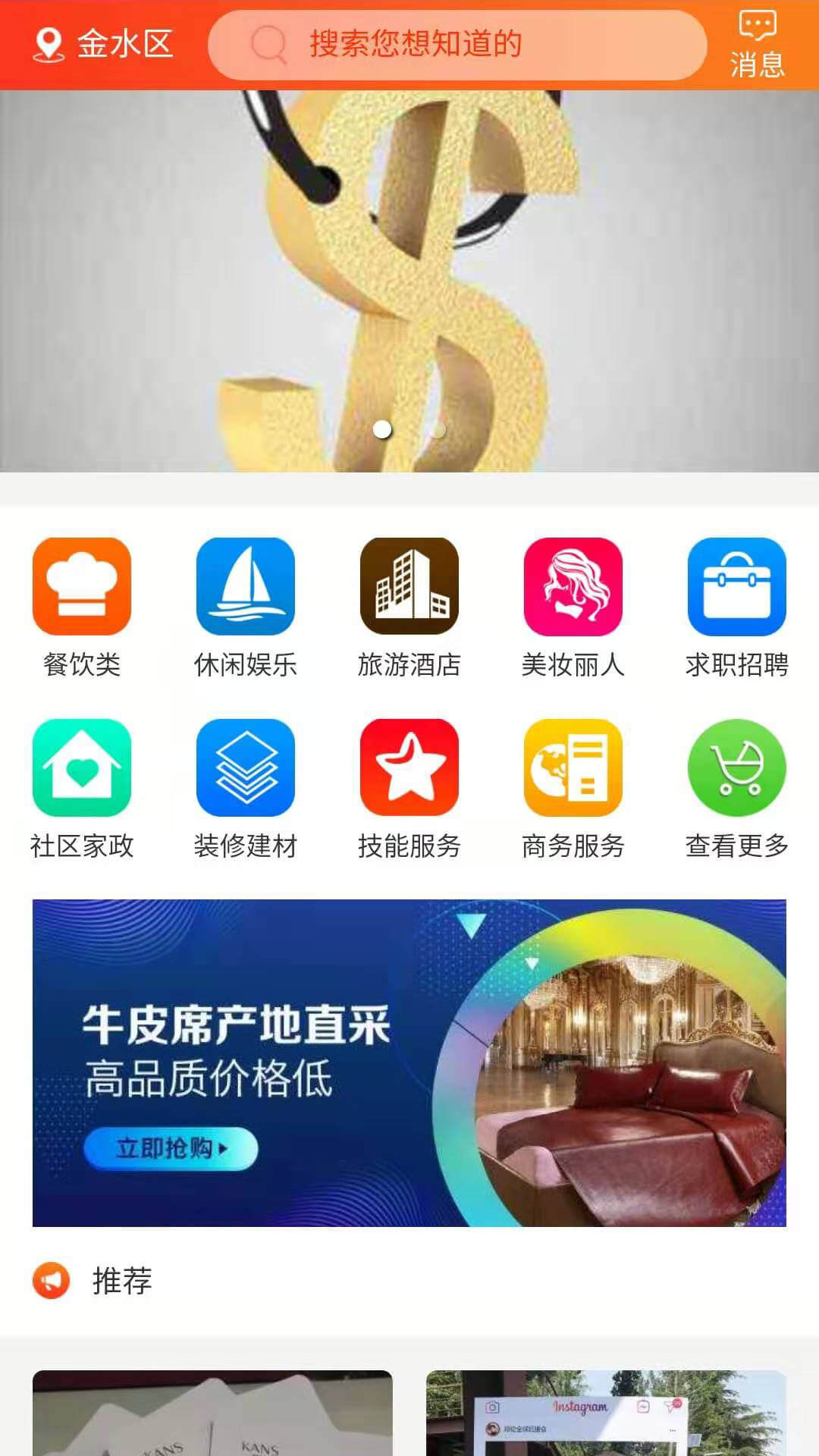This screenshot has height=1456, width=819.
Task: Open the 美妆丽人 category
Action: point(573,607)
